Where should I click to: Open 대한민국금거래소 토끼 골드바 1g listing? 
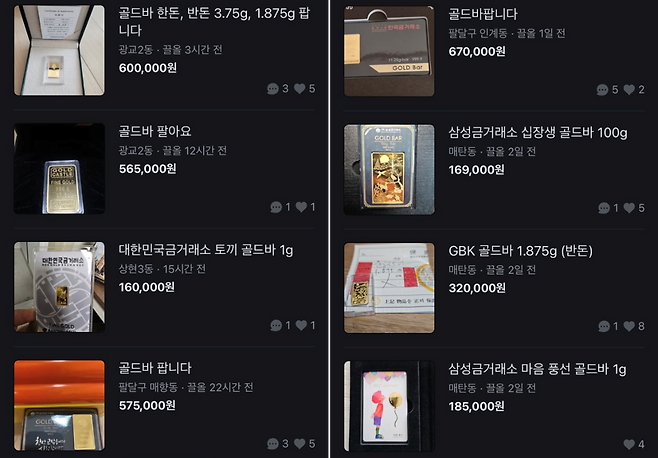click(205, 249)
